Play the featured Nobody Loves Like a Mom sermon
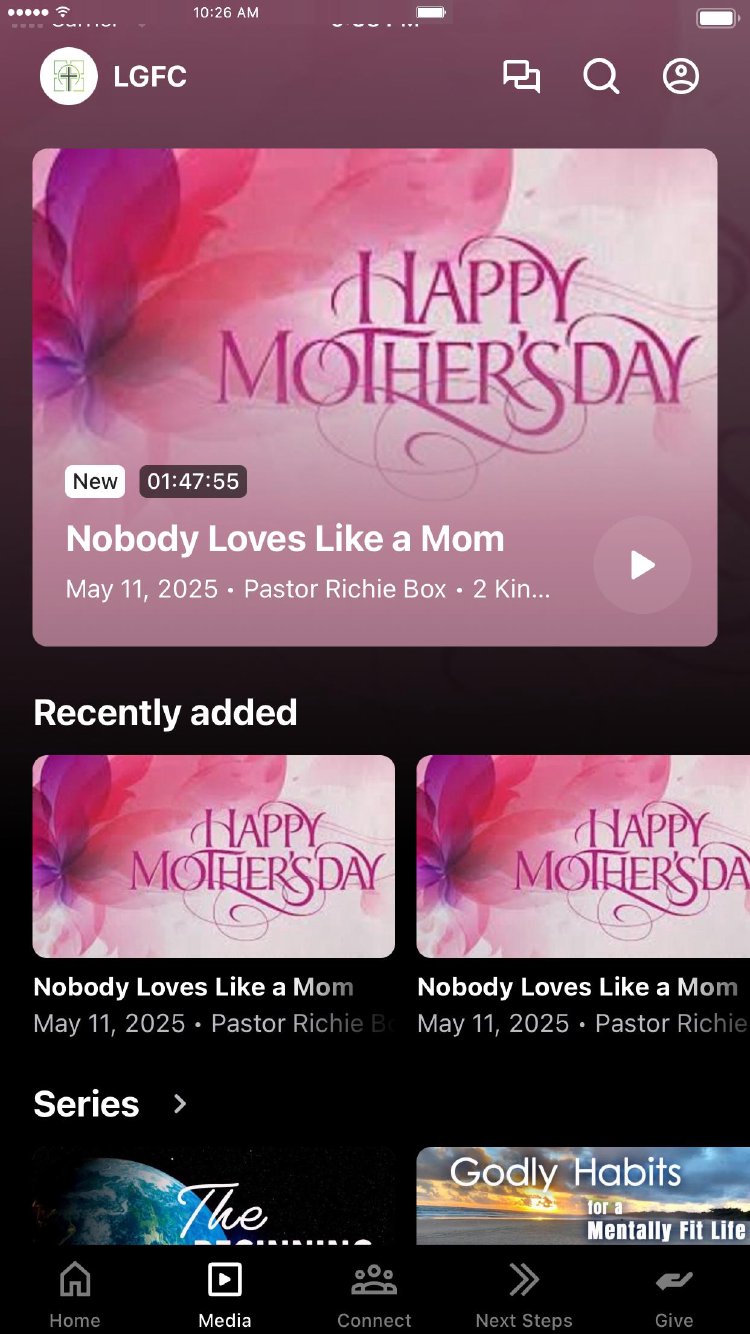The width and height of the screenshot is (750, 1334). [x=642, y=565]
